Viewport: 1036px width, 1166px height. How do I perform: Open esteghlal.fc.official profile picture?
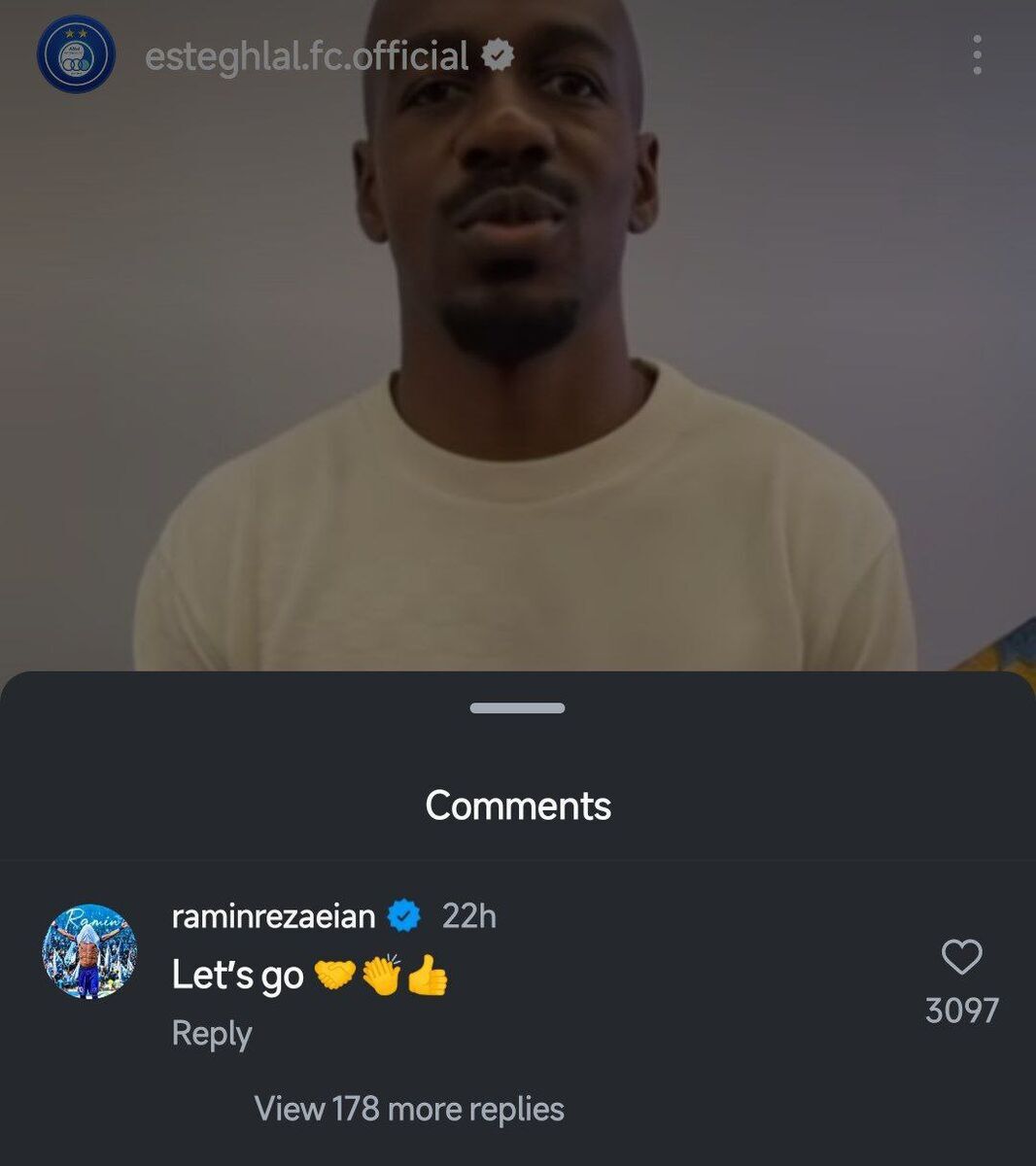pos(76,54)
